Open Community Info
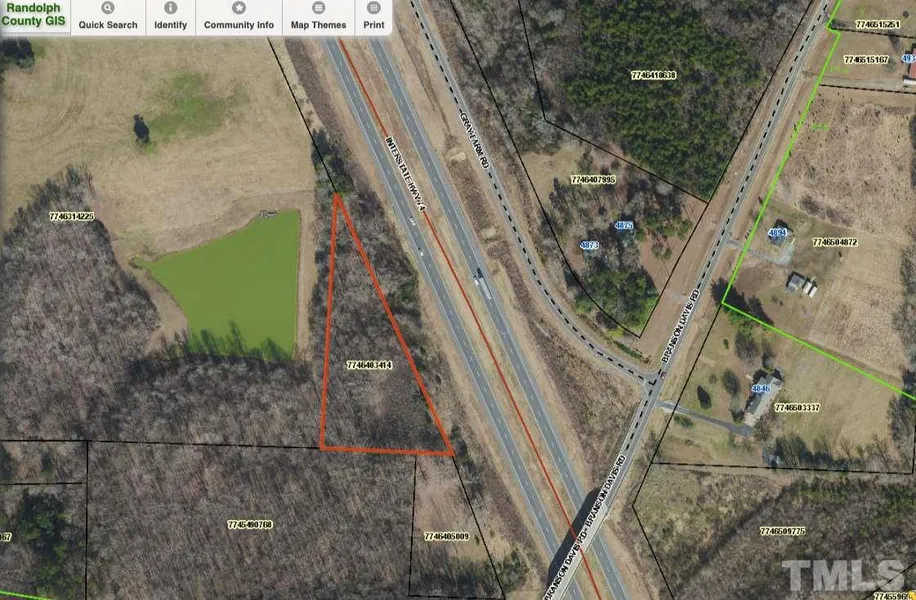Viewport: 916px width, 600px height. tap(238, 17)
